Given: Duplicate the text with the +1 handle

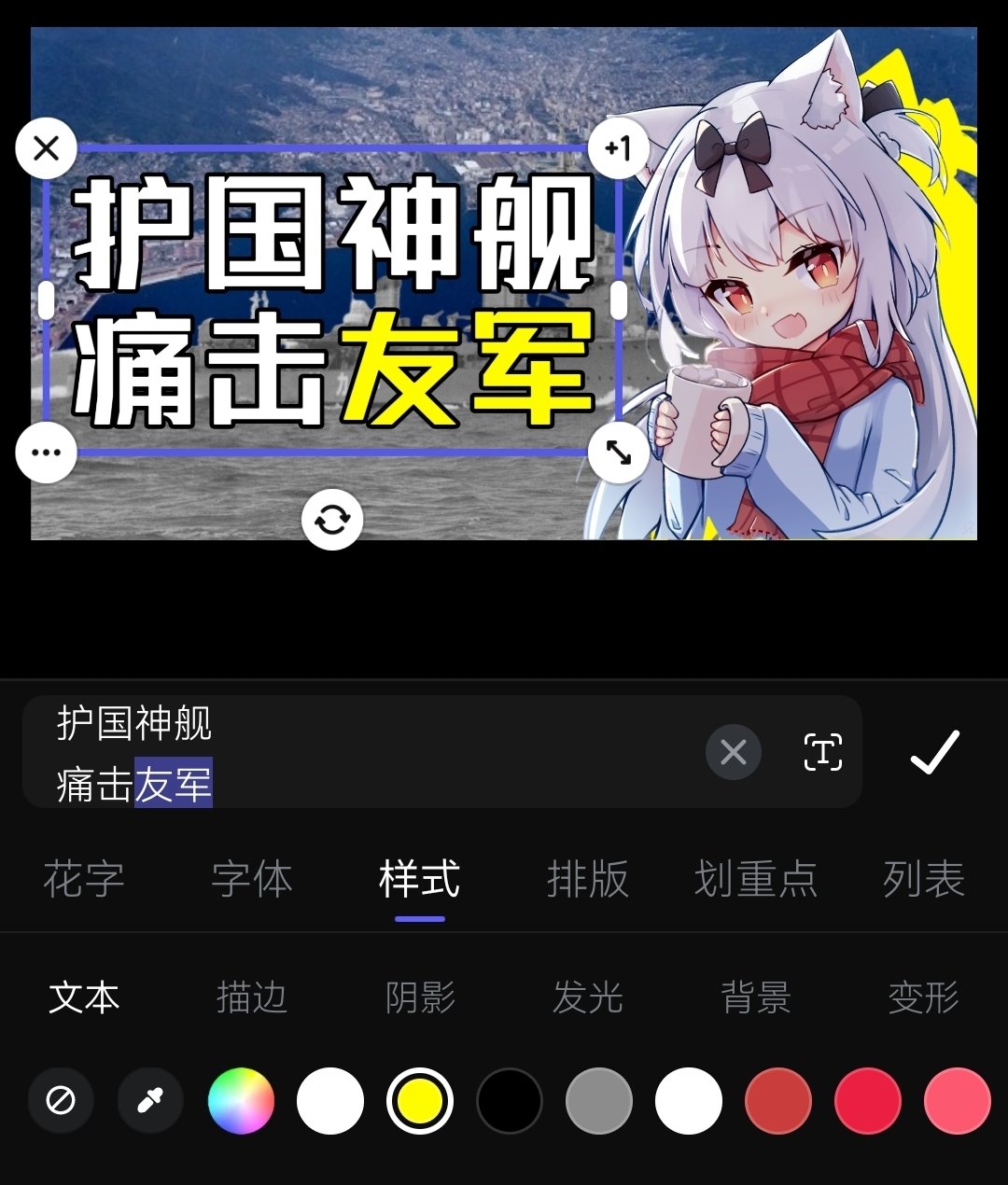Looking at the screenshot, I should click(618, 148).
